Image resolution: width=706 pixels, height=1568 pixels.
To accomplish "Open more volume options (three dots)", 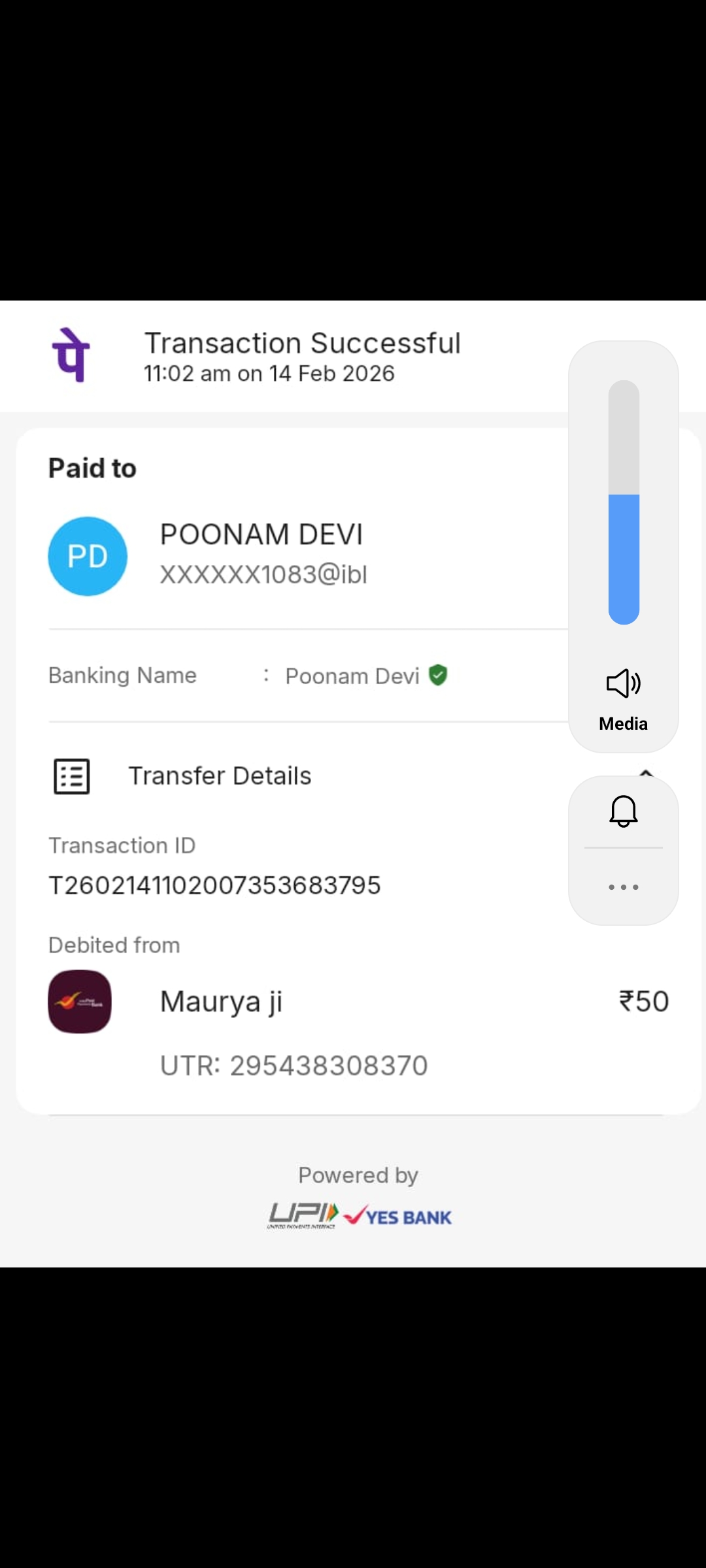I will coord(623,887).
